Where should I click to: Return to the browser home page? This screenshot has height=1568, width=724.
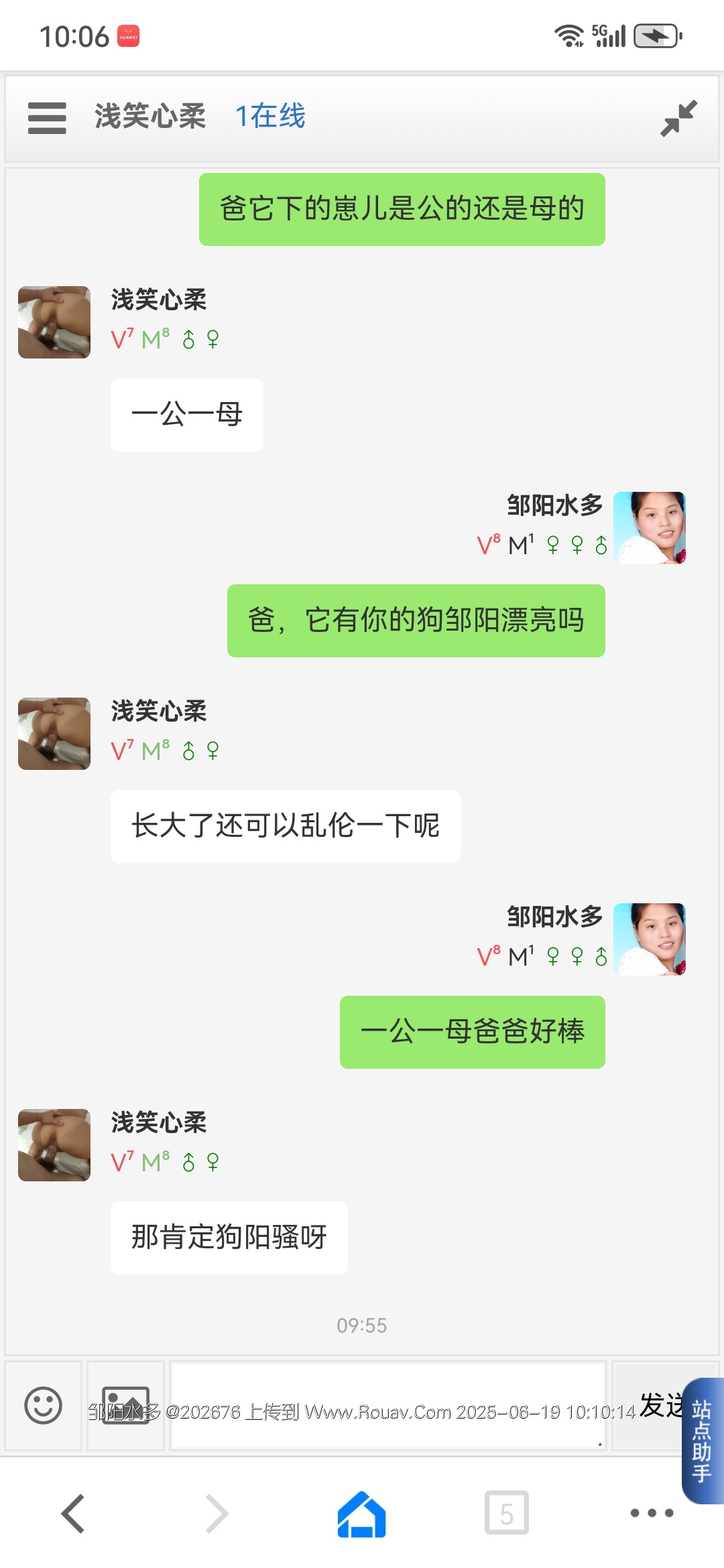point(362,1513)
